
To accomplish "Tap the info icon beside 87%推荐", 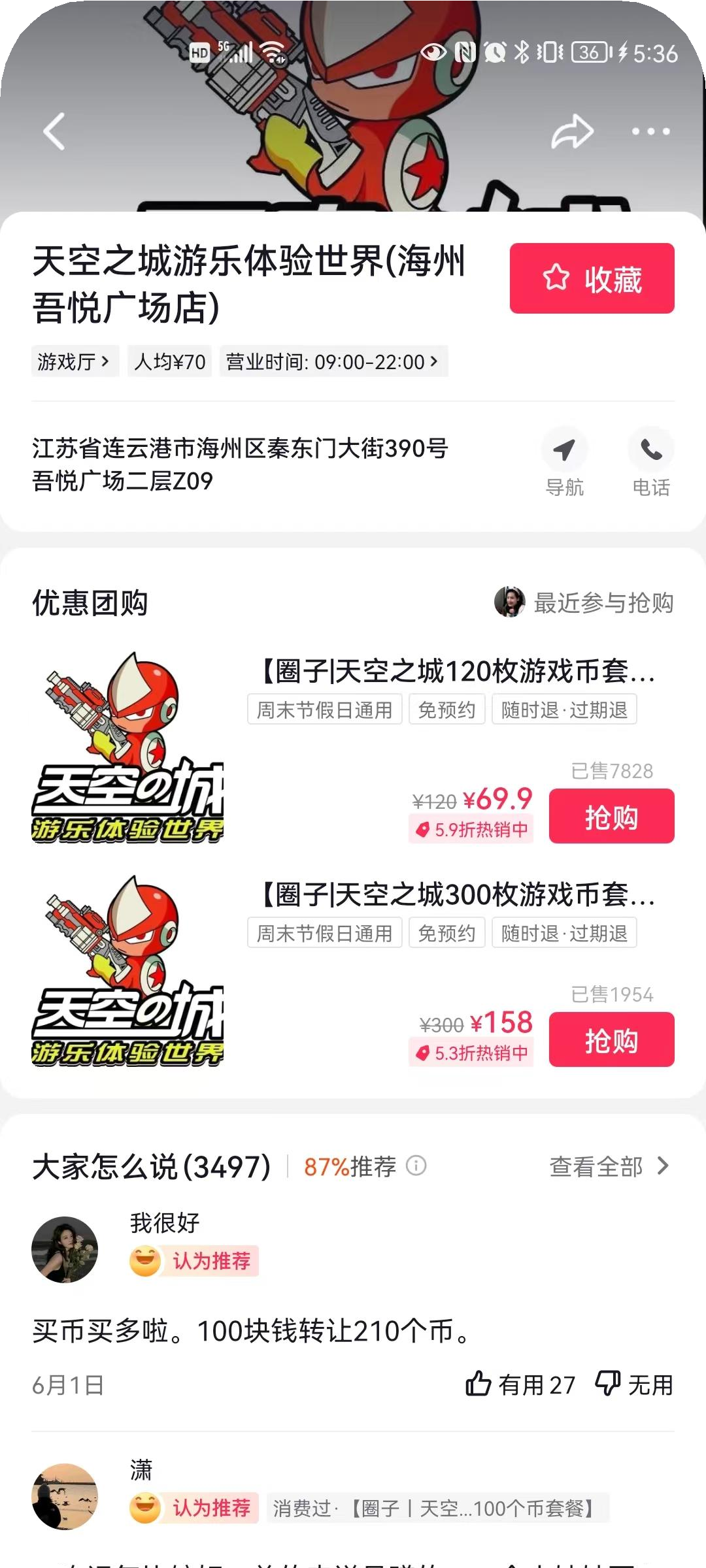I will tap(414, 1167).
